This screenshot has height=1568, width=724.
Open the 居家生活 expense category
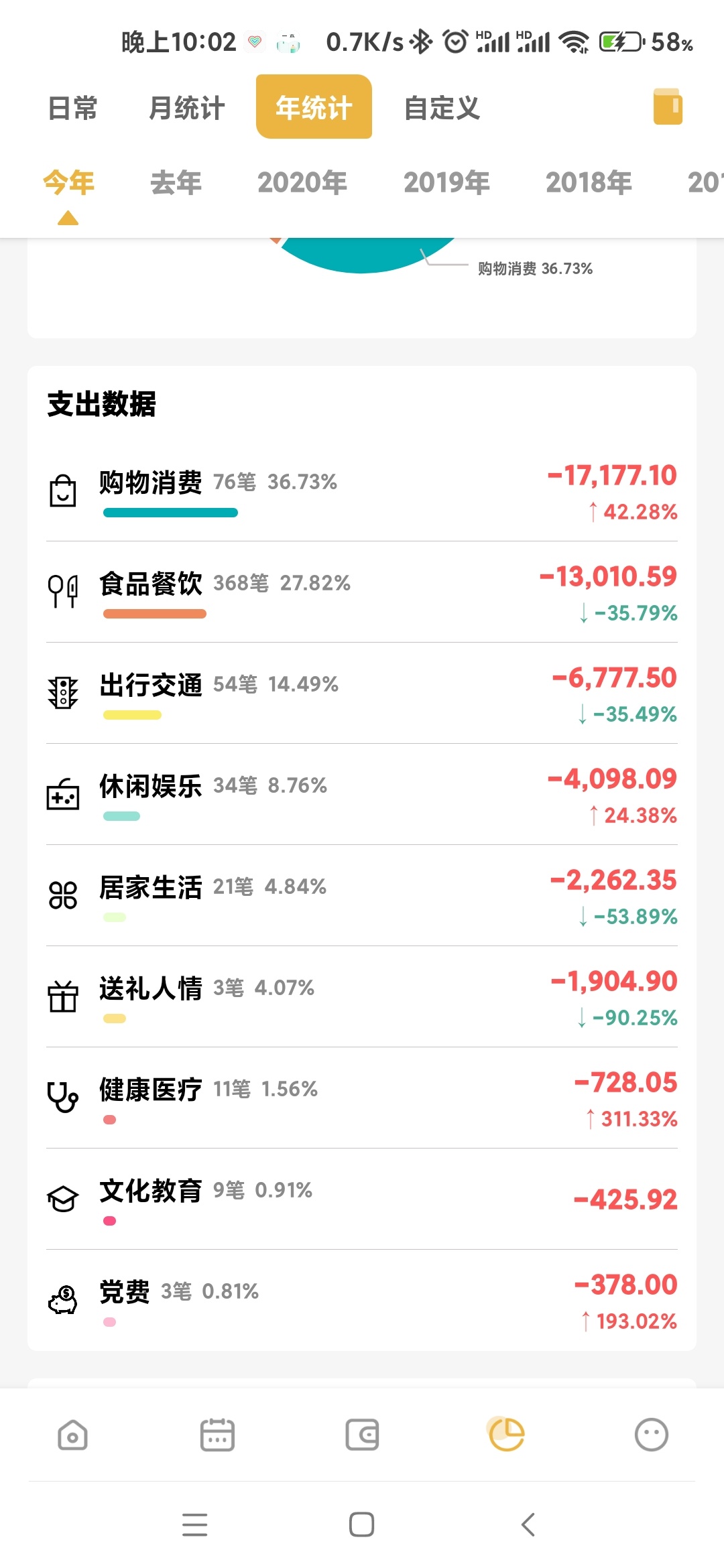(362, 896)
